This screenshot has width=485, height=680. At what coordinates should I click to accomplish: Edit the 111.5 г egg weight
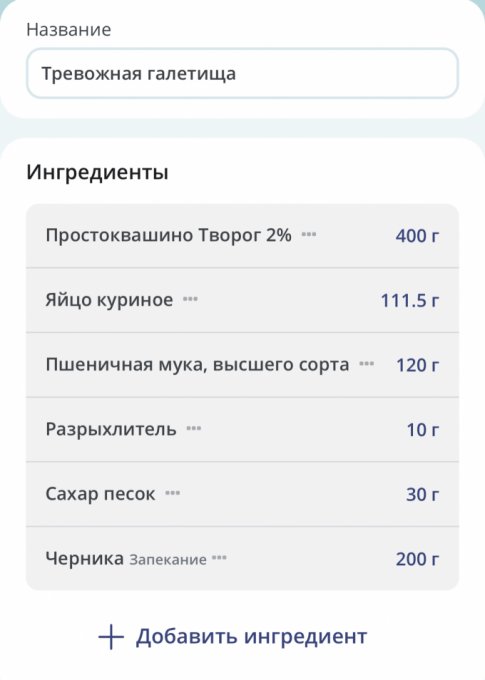tap(410, 300)
